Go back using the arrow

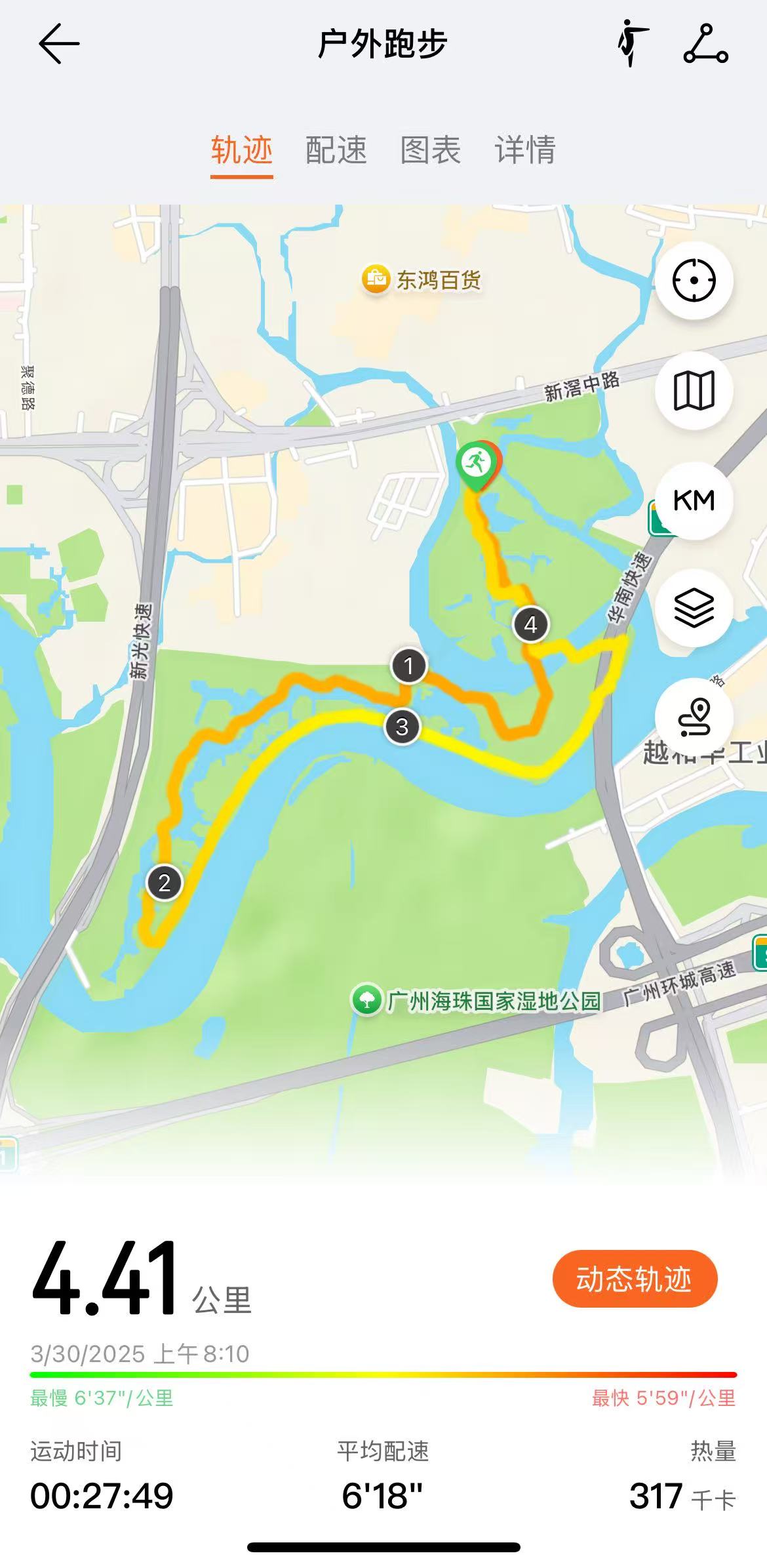[x=59, y=44]
